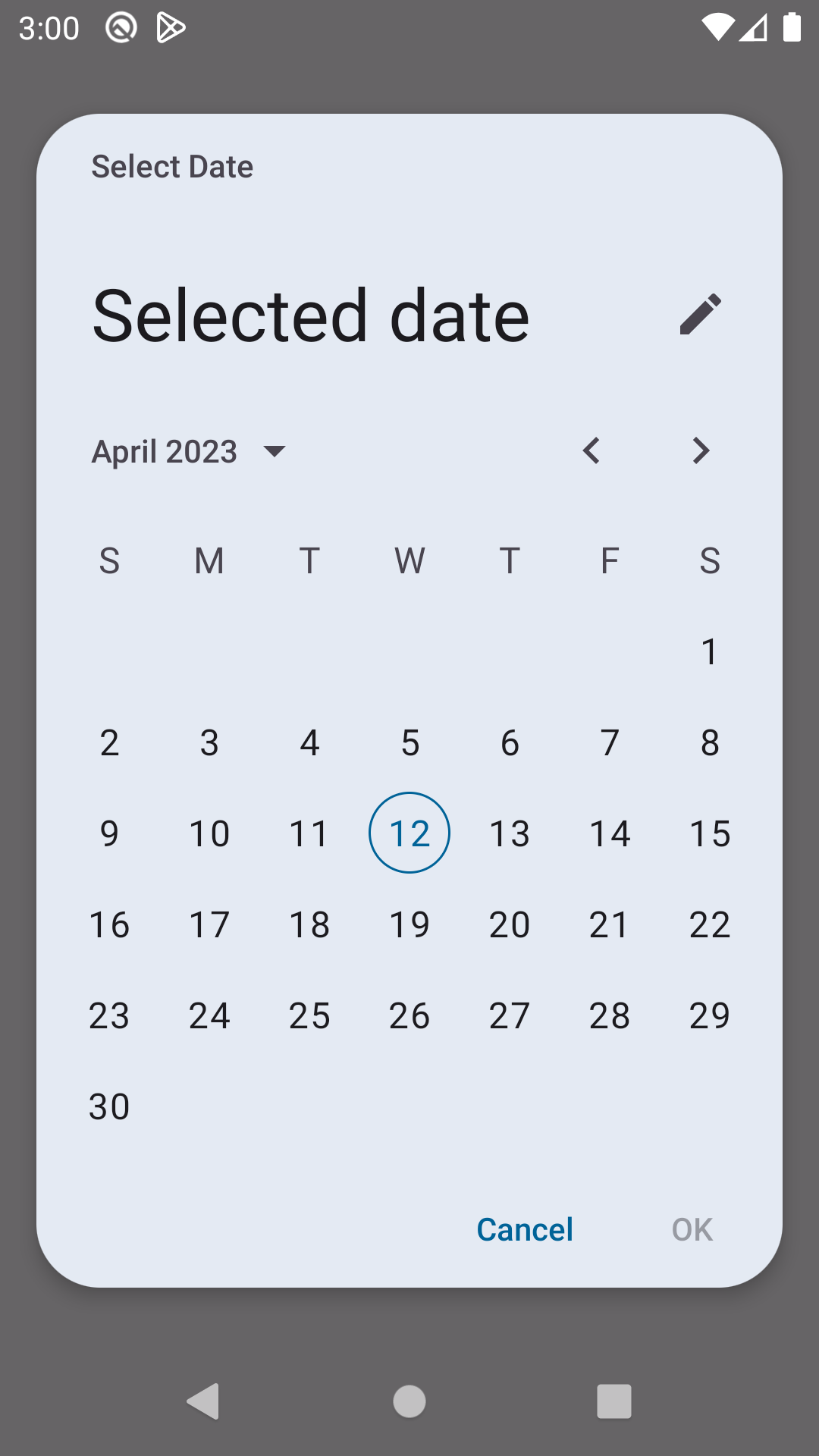Expand the April 2023 year dropdown
The height and width of the screenshot is (1456, 819).
pyautogui.click(x=190, y=452)
